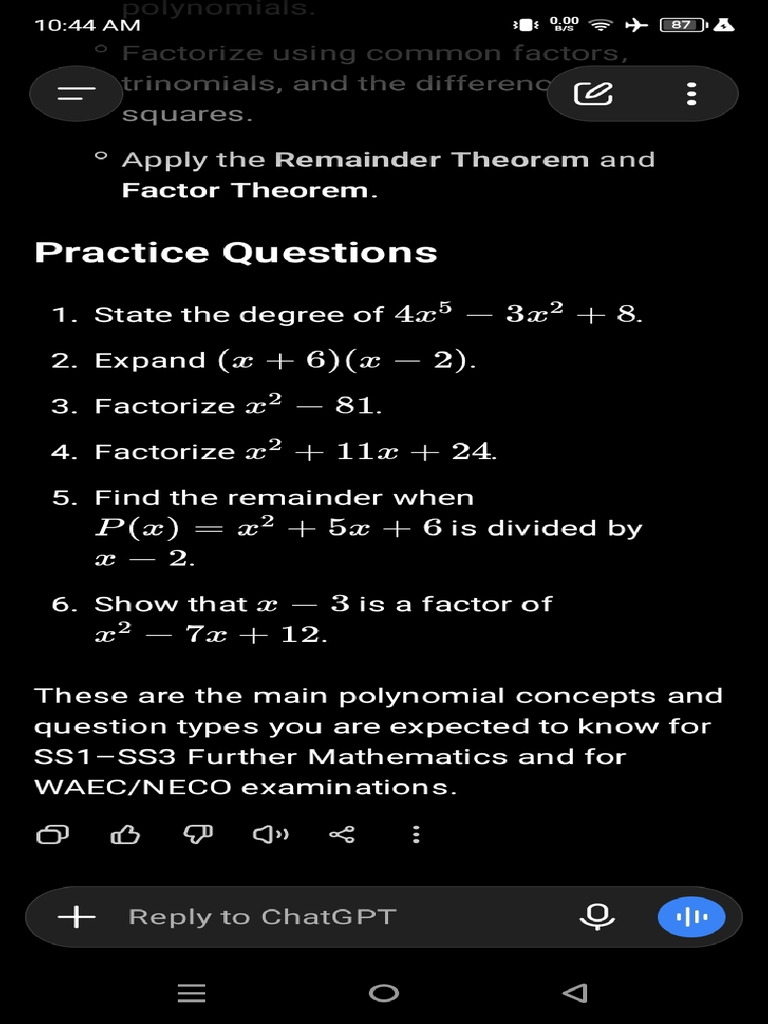Start voice mode with the blue button
768x1024 pixels.
click(691, 917)
